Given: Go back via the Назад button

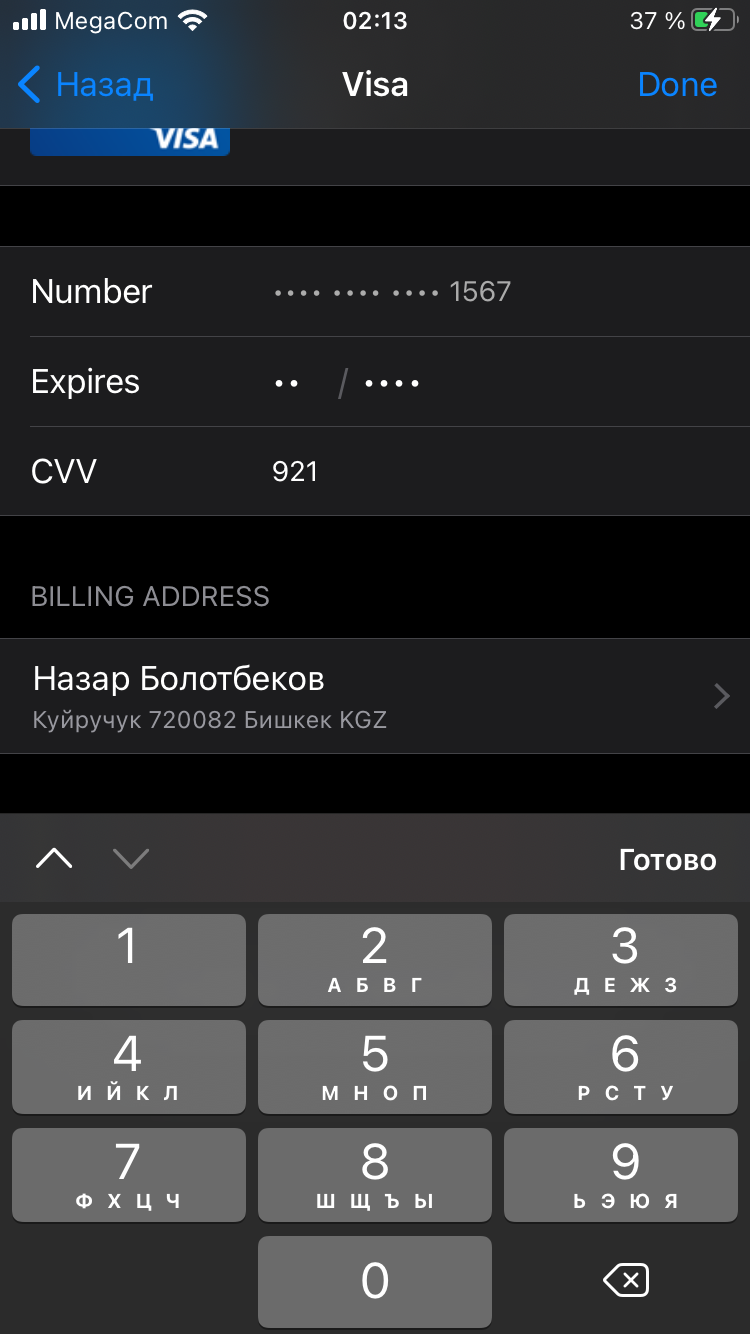Looking at the screenshot, I should (x=86, y=85).
